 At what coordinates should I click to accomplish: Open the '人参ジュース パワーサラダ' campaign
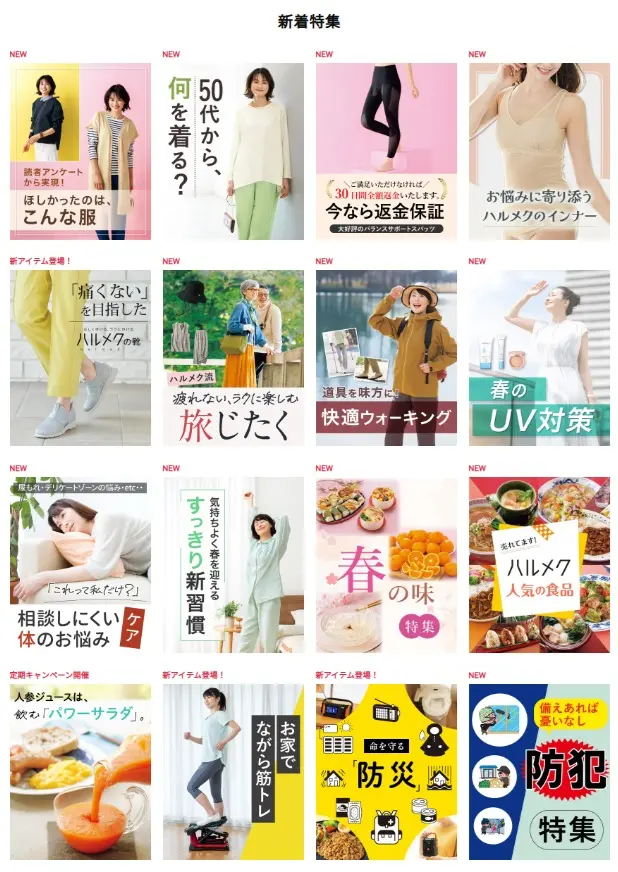click(80, 771)
